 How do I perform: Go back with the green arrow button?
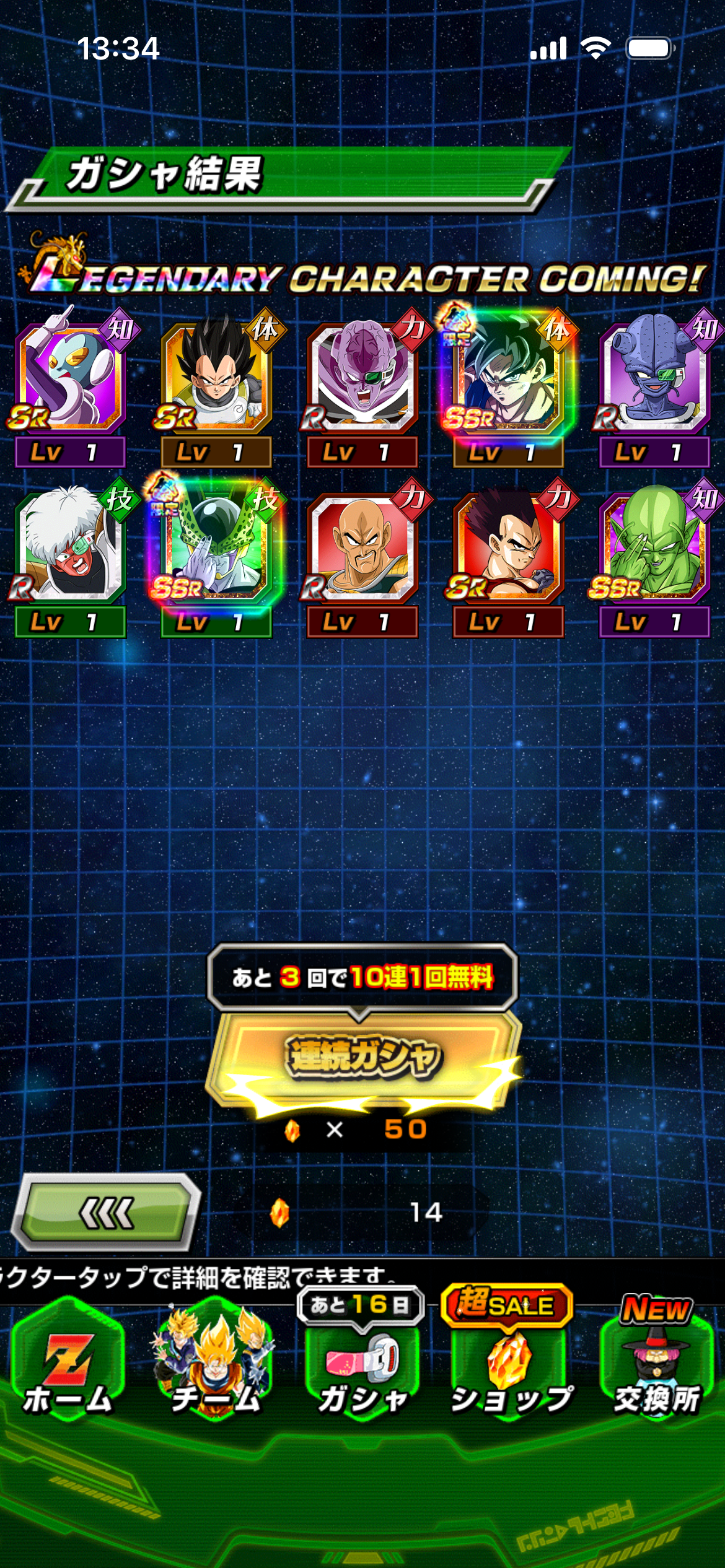[x=107, y=1212]
